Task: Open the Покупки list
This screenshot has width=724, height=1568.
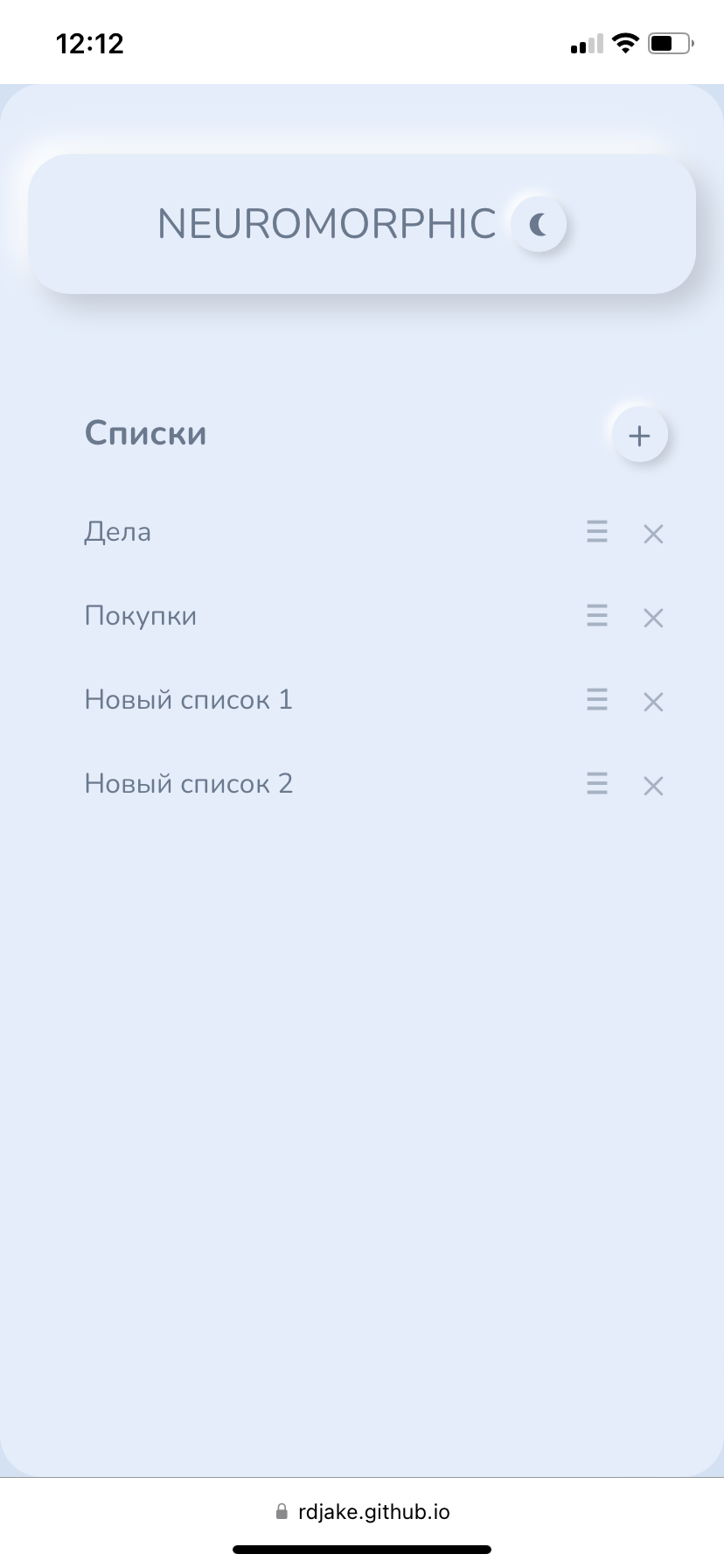Action: point(141,616)
